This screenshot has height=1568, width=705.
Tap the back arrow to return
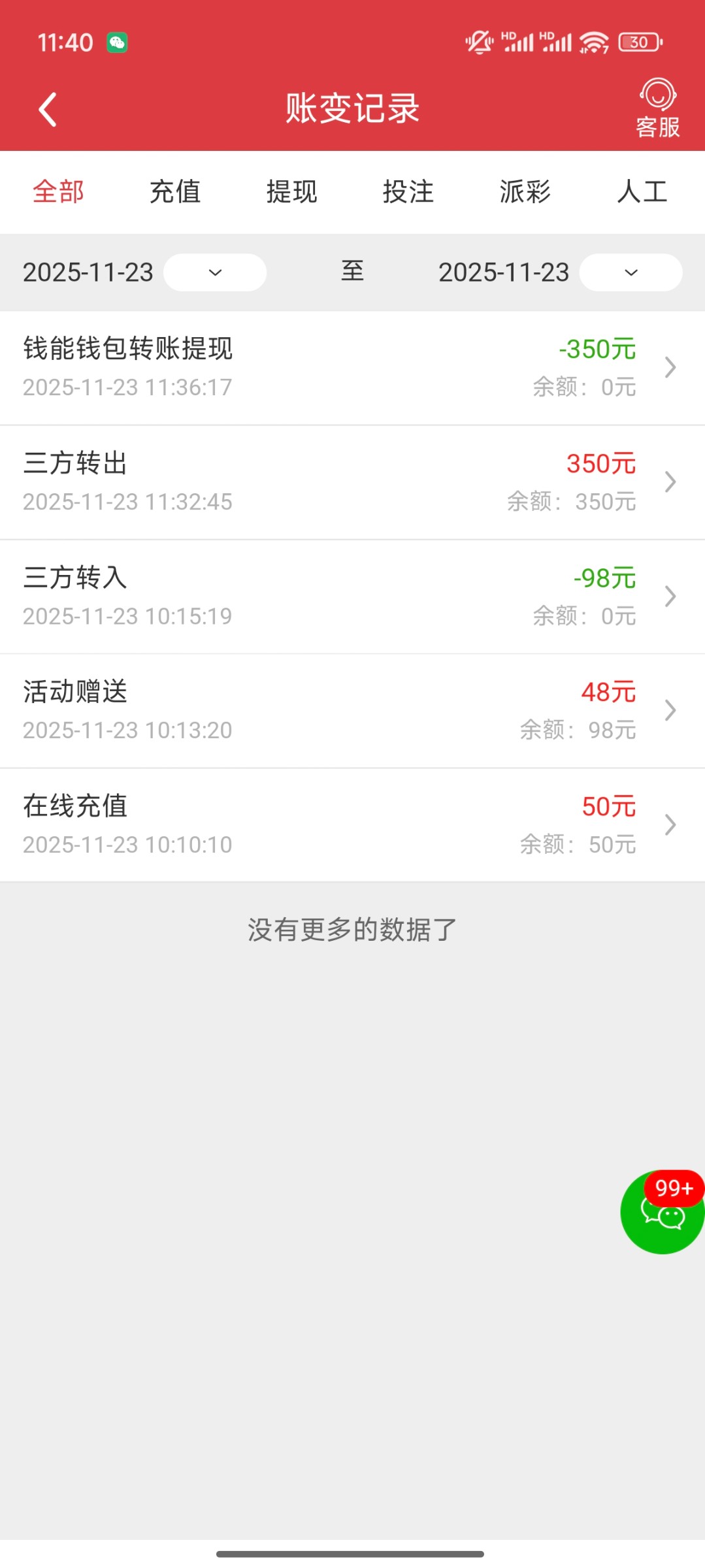point(47,108)
